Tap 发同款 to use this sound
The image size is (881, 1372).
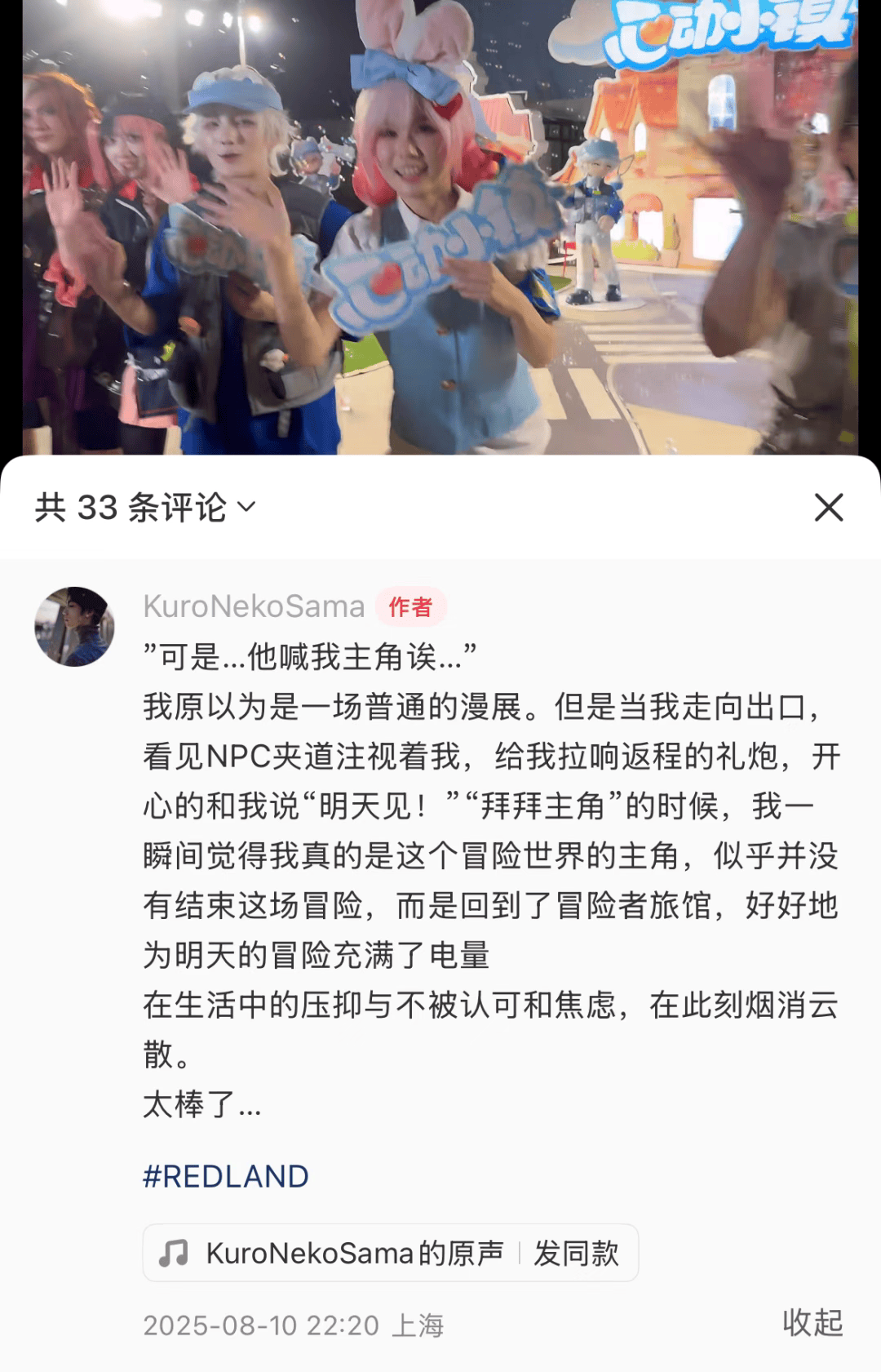pos(577,1253)
